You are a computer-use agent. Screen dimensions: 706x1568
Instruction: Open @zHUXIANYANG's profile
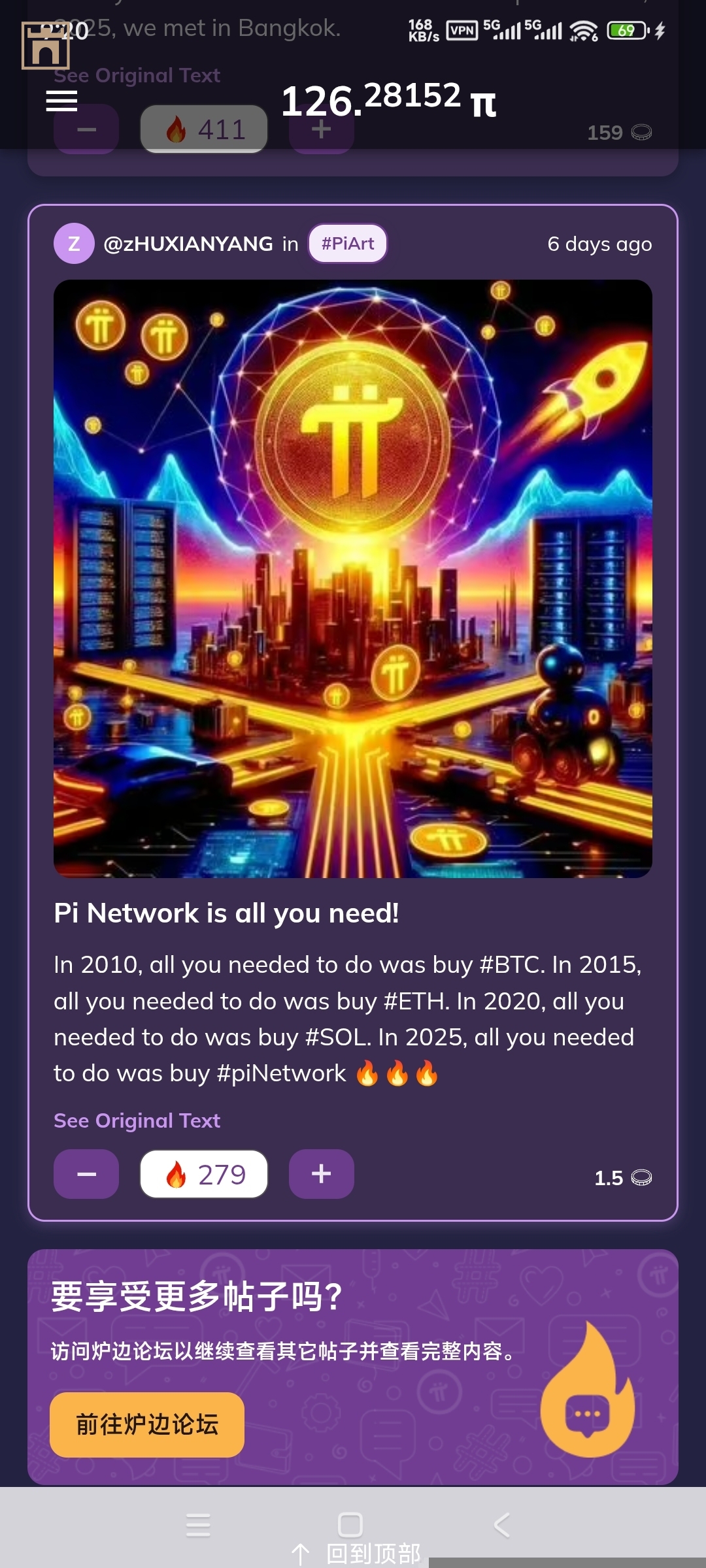[188, 244]
